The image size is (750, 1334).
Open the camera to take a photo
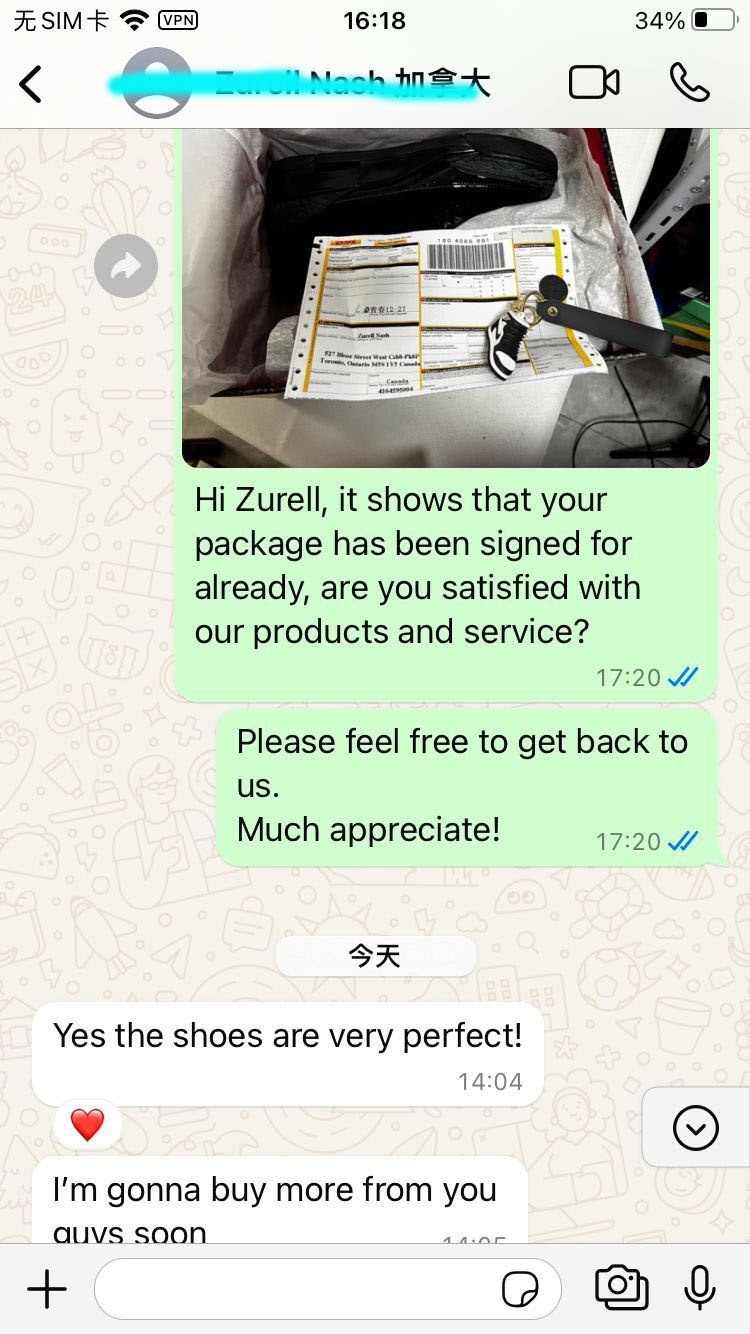[x=621, y=1287]
